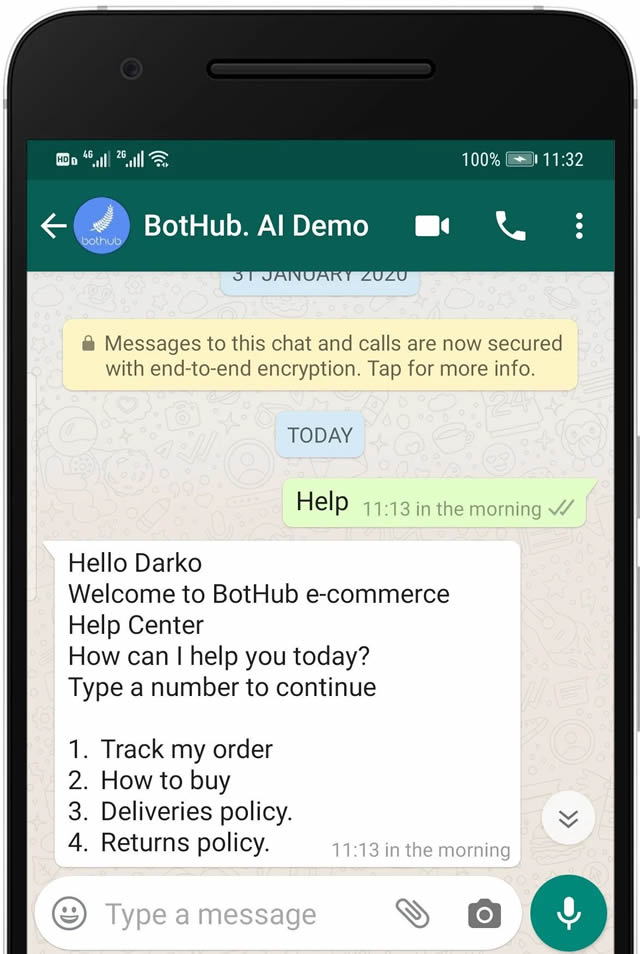Record a voice message with the microphone
The height and width of the screenshot is (954, 640).
(x=569, y=913)
